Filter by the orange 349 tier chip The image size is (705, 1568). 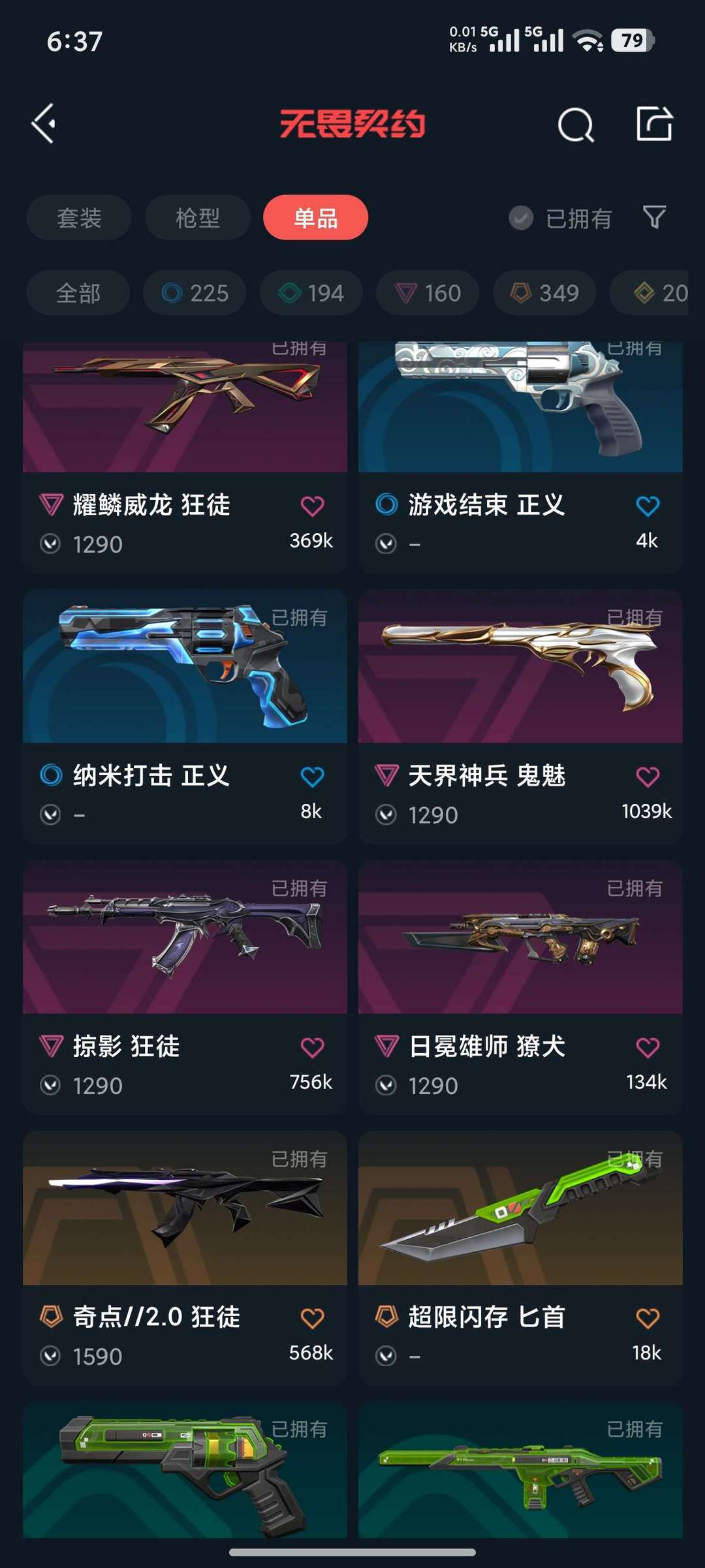[x=544, y=293]
